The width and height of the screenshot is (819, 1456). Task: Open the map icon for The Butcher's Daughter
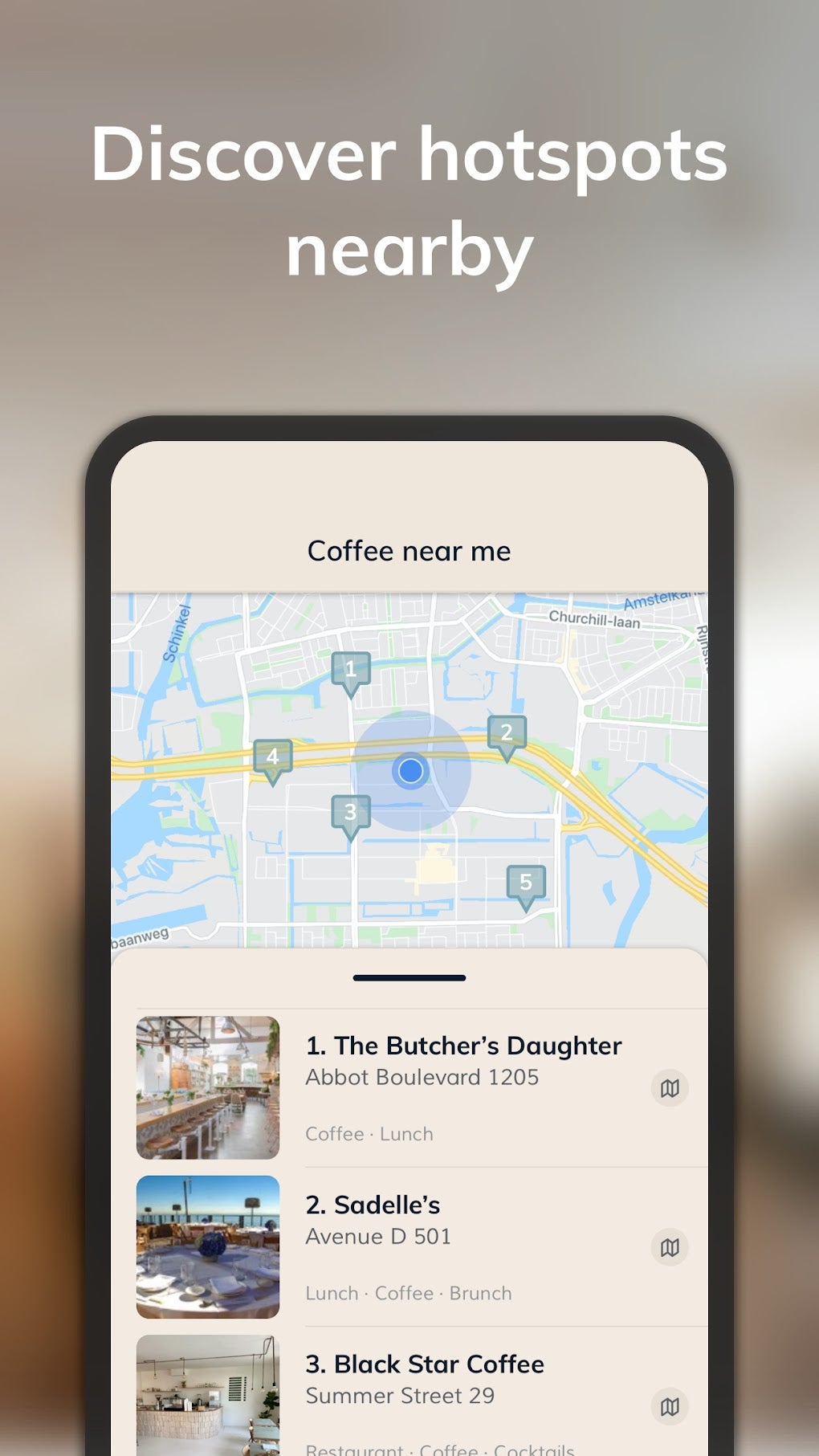tap(669, 1089)
